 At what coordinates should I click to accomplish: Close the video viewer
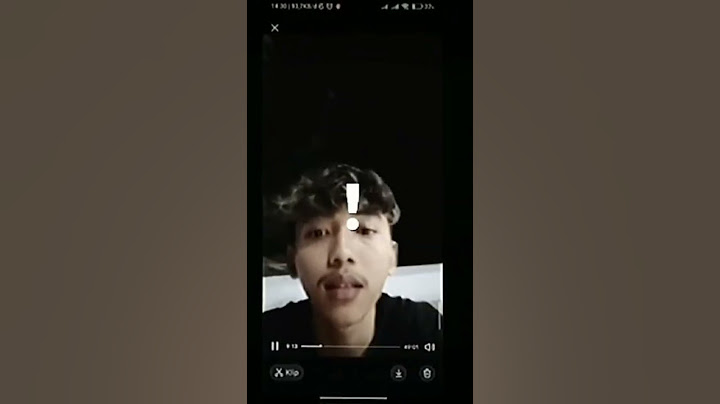(275, 28)
